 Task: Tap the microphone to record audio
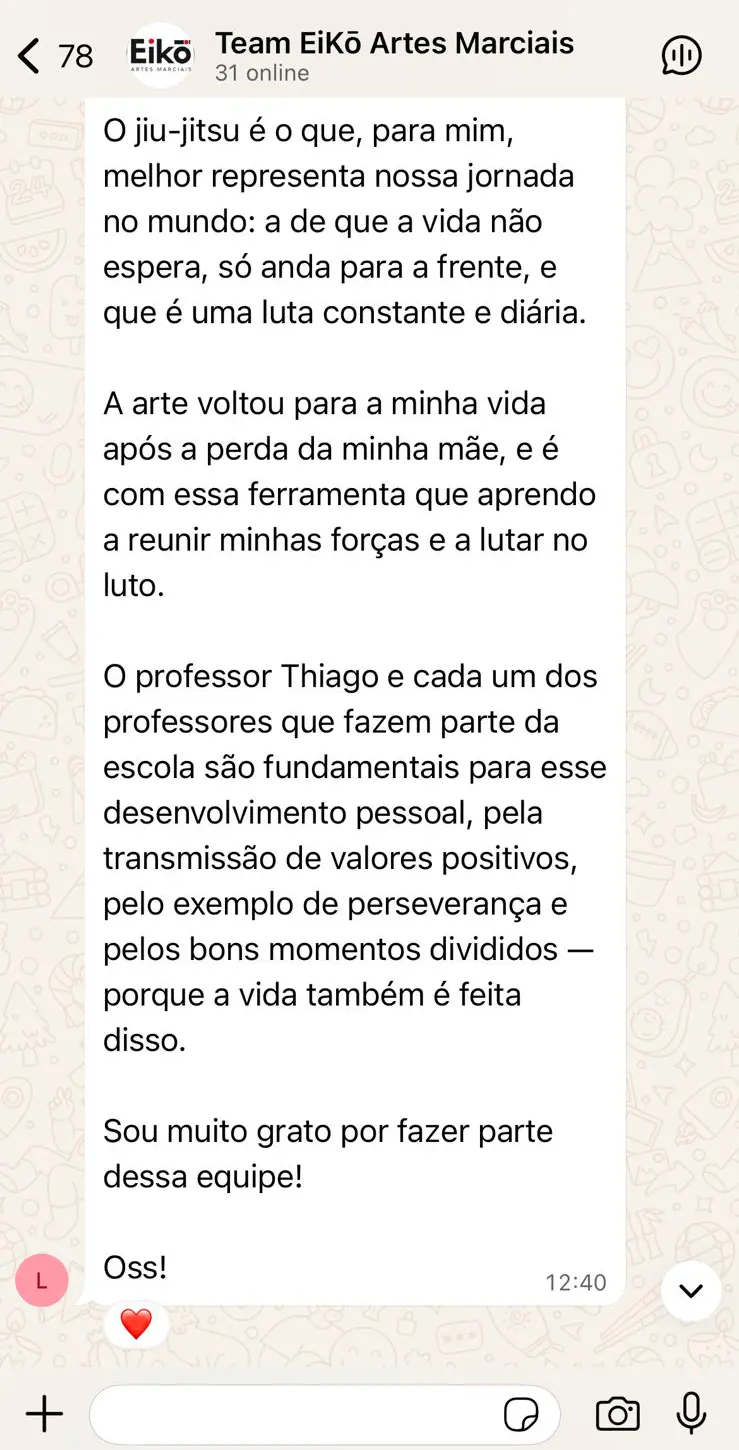coord(691,1413)
